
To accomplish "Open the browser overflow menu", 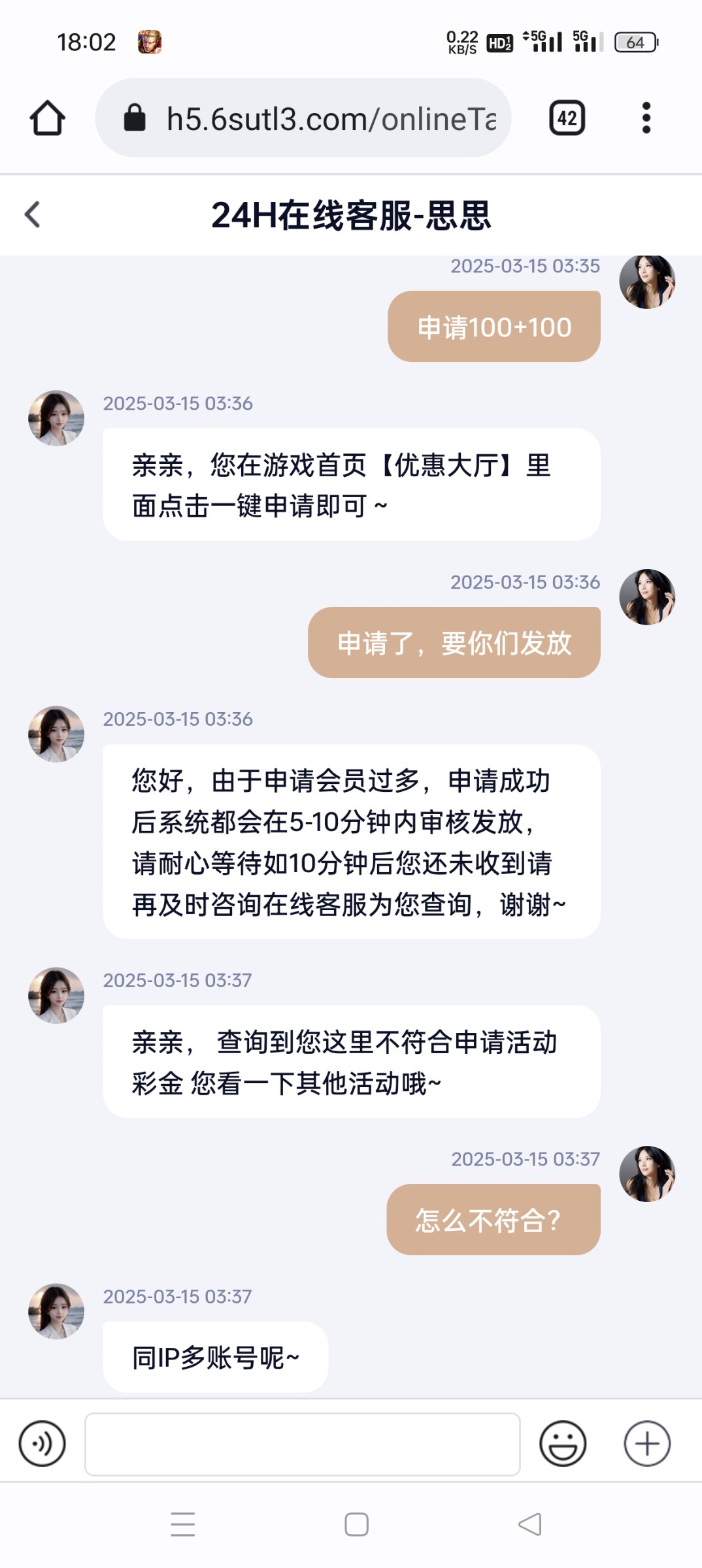I will tap(646, 118).
